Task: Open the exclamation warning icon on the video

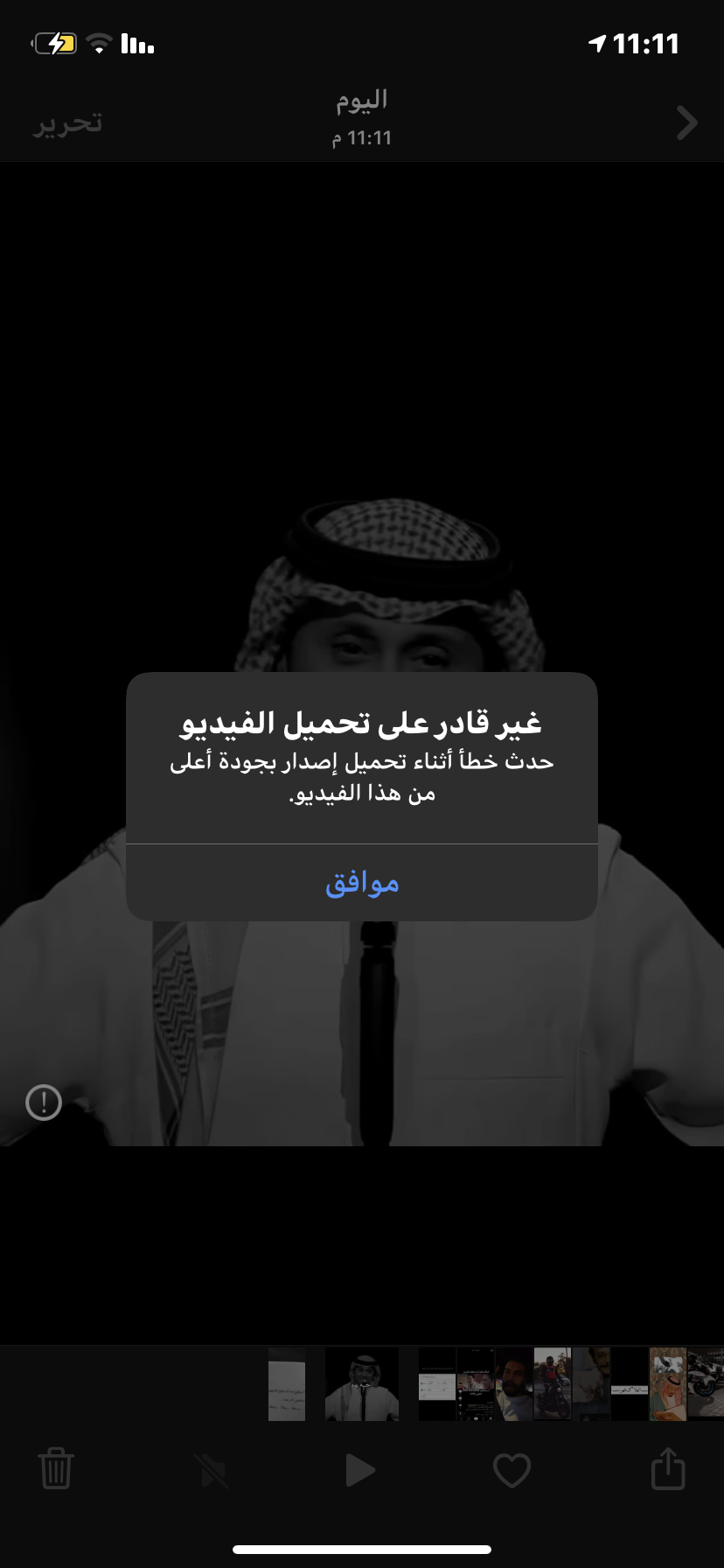Action: (x=44, y=1102)
